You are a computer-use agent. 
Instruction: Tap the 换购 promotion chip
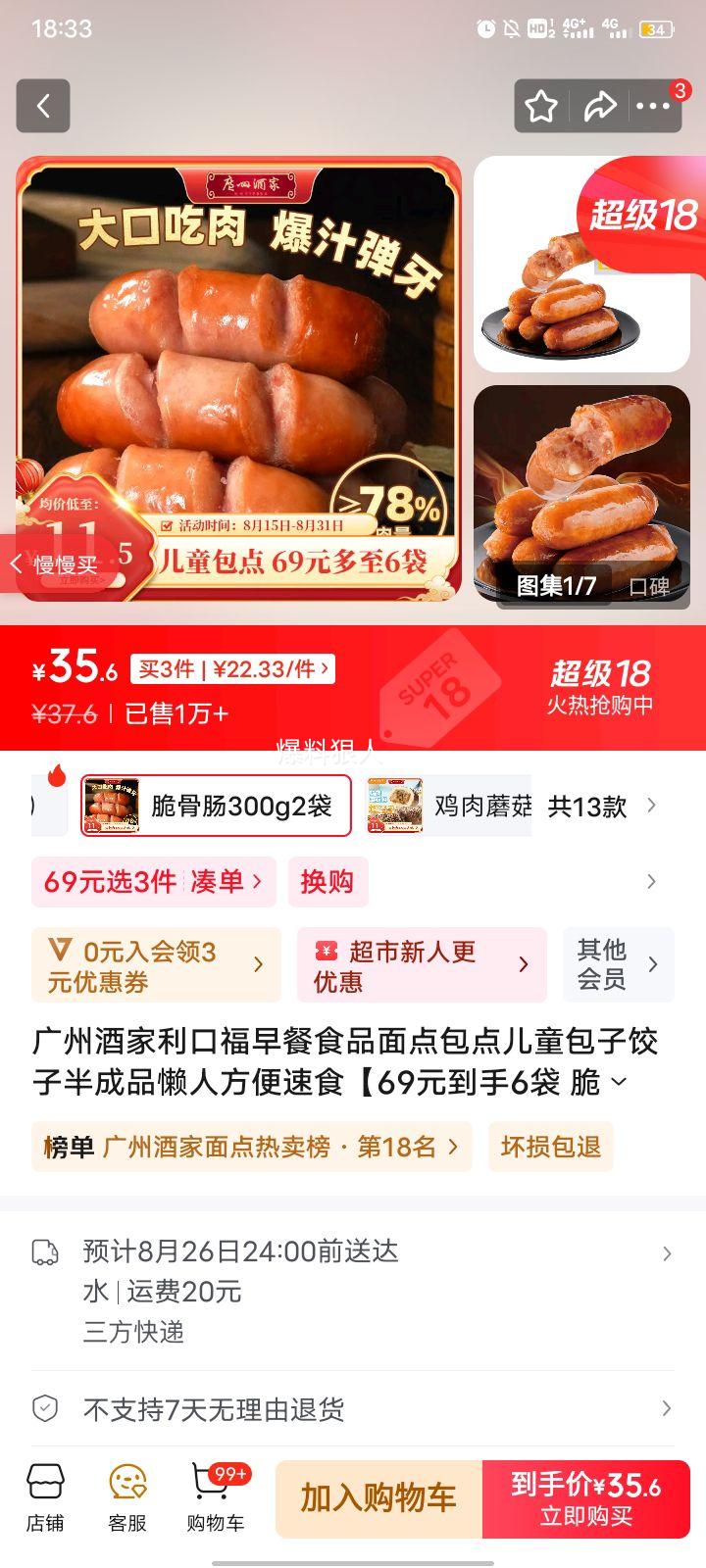pos(328,881)
